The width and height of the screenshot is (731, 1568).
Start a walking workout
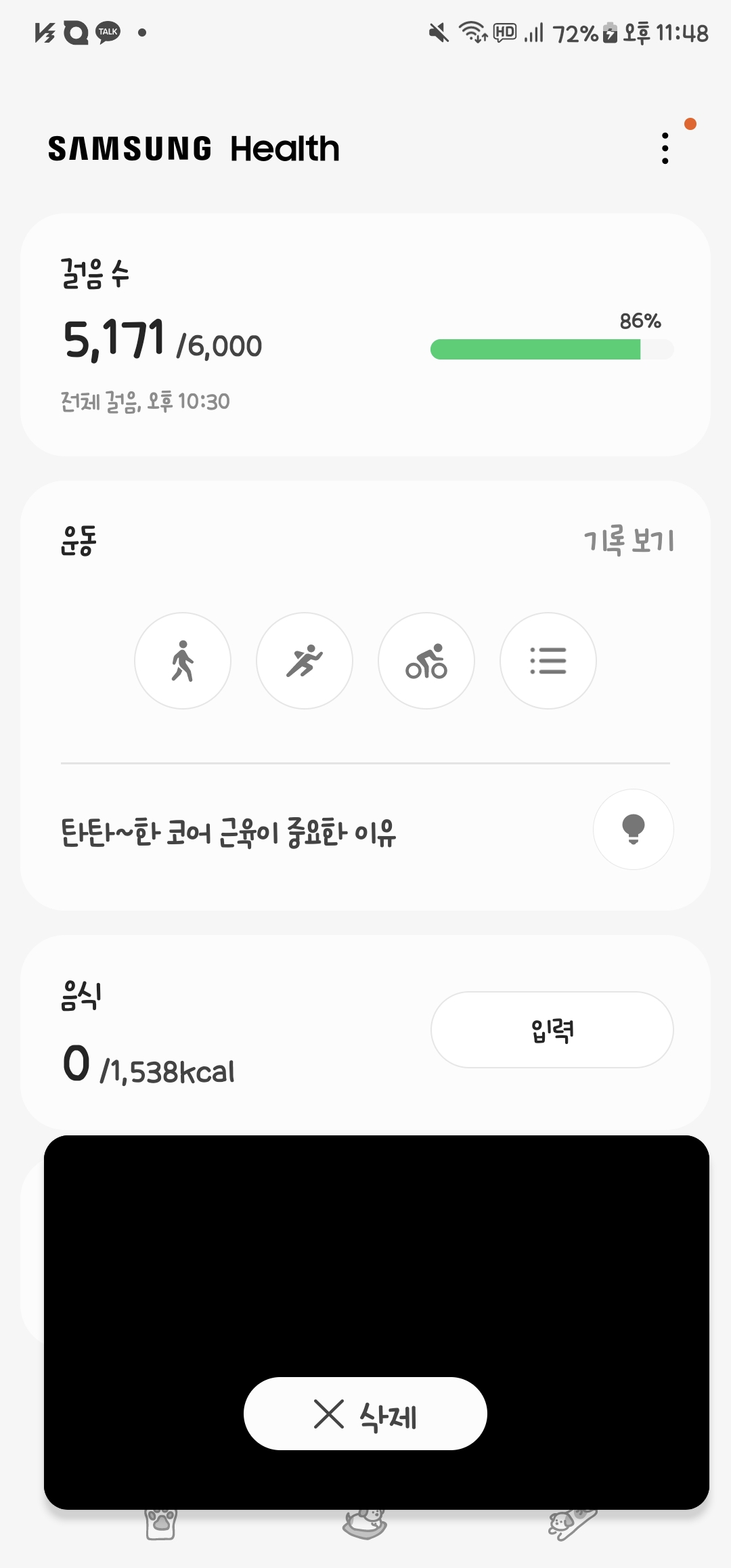(x=183, y=661)
